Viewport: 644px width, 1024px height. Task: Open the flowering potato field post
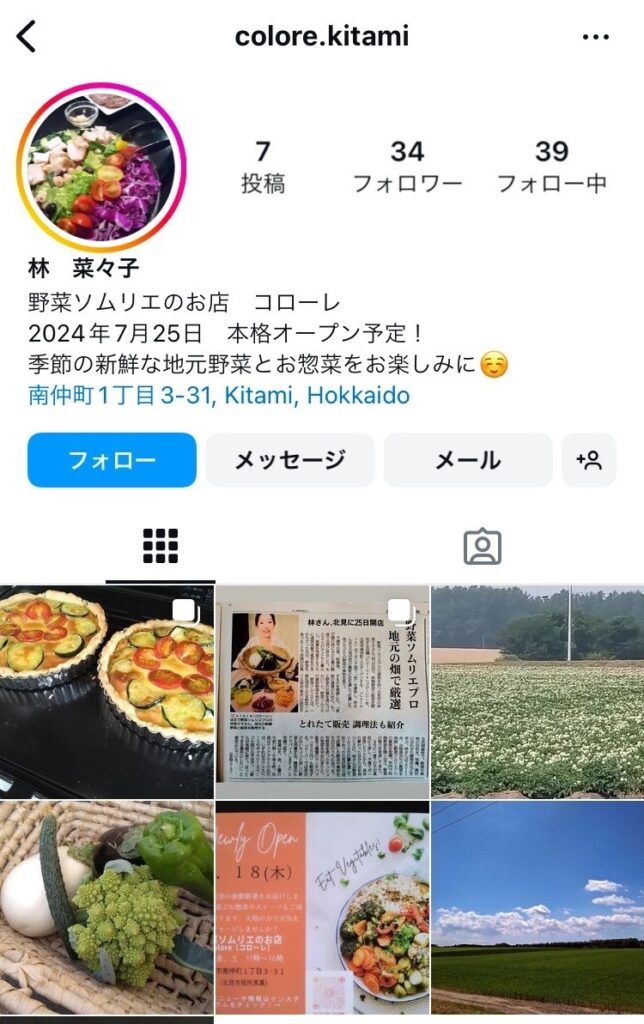[538, 691]
